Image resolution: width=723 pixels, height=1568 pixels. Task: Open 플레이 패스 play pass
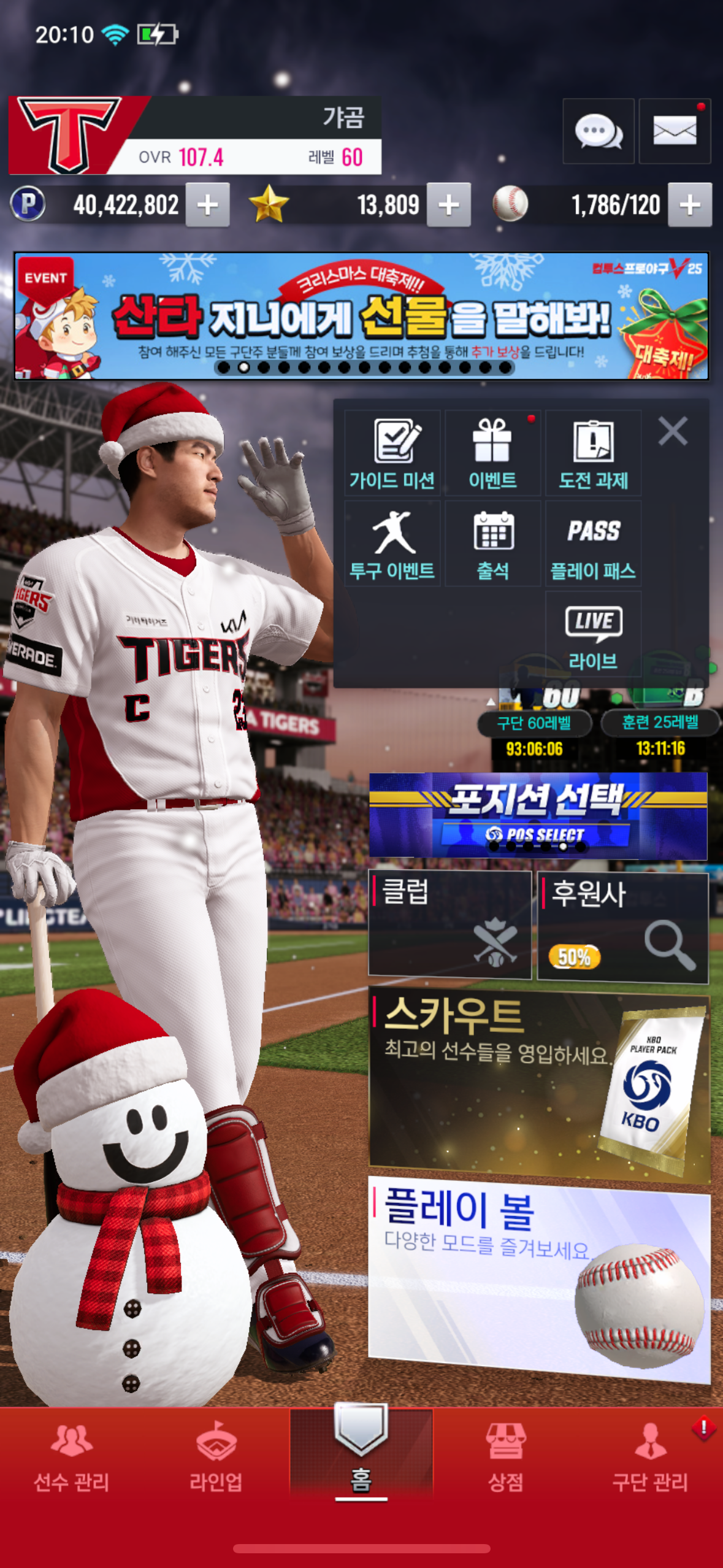point(593,544)
